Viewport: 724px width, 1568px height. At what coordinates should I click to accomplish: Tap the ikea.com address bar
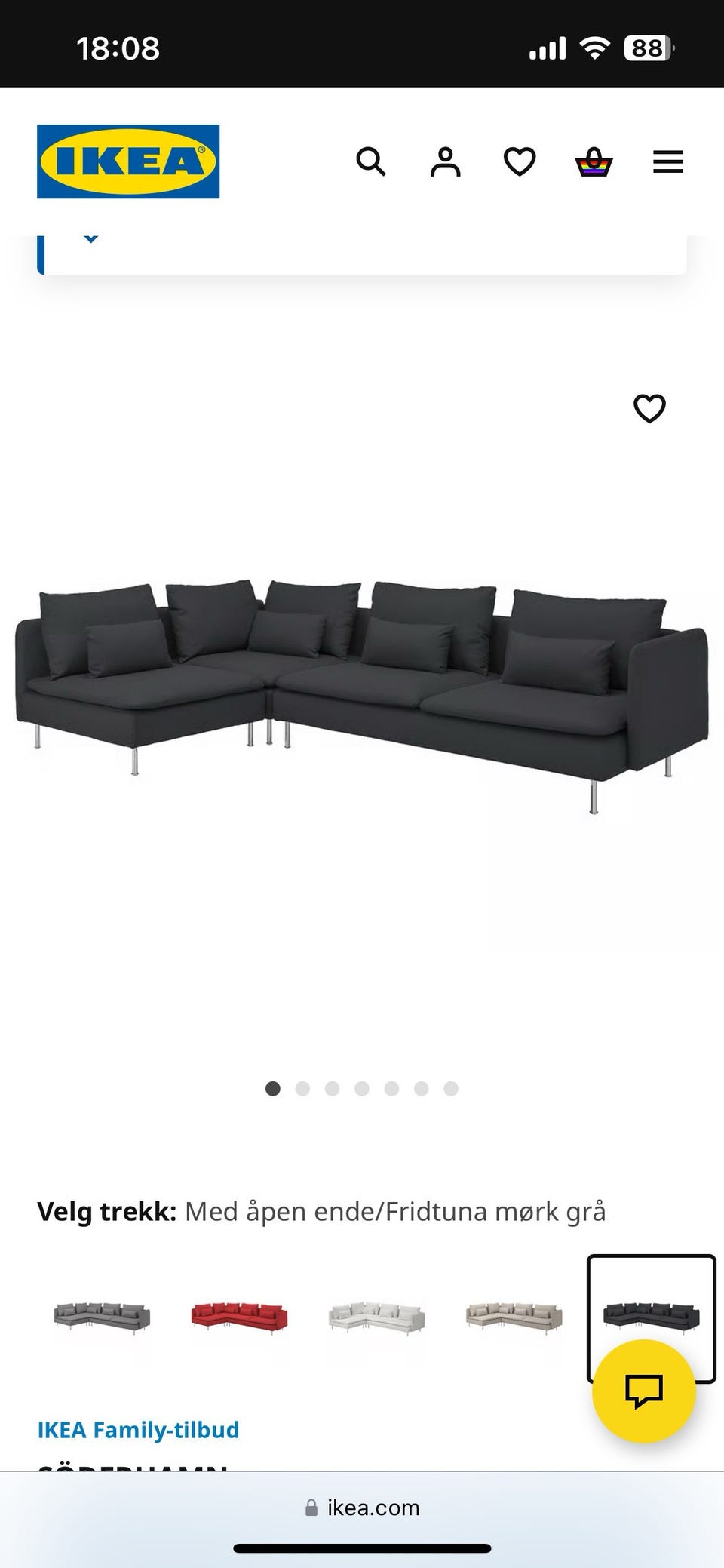pyautogui.click(x=362, y=1508)
